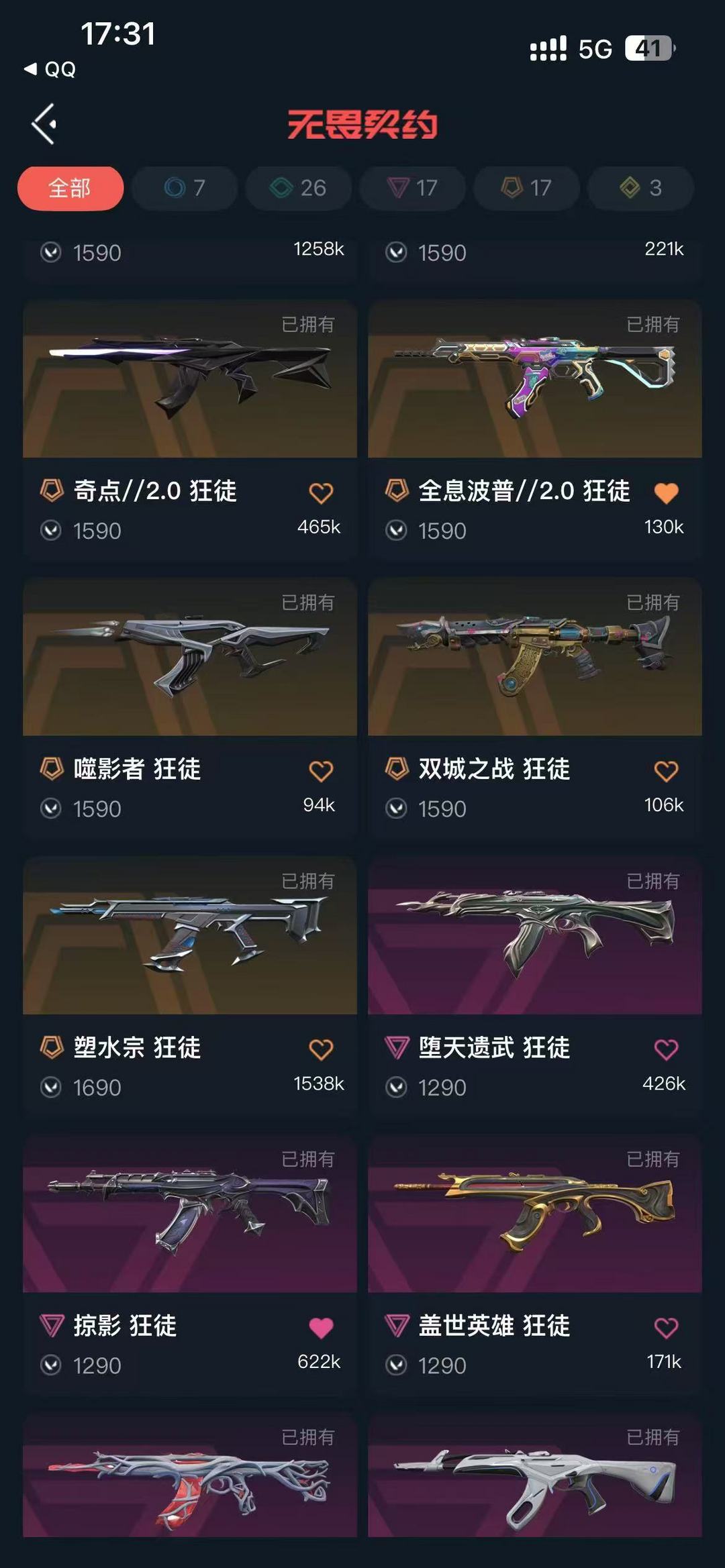725x1568 pixels.
Task: Switch to the orange pentagon tier tab showing 17
Action: coord(527,188)
